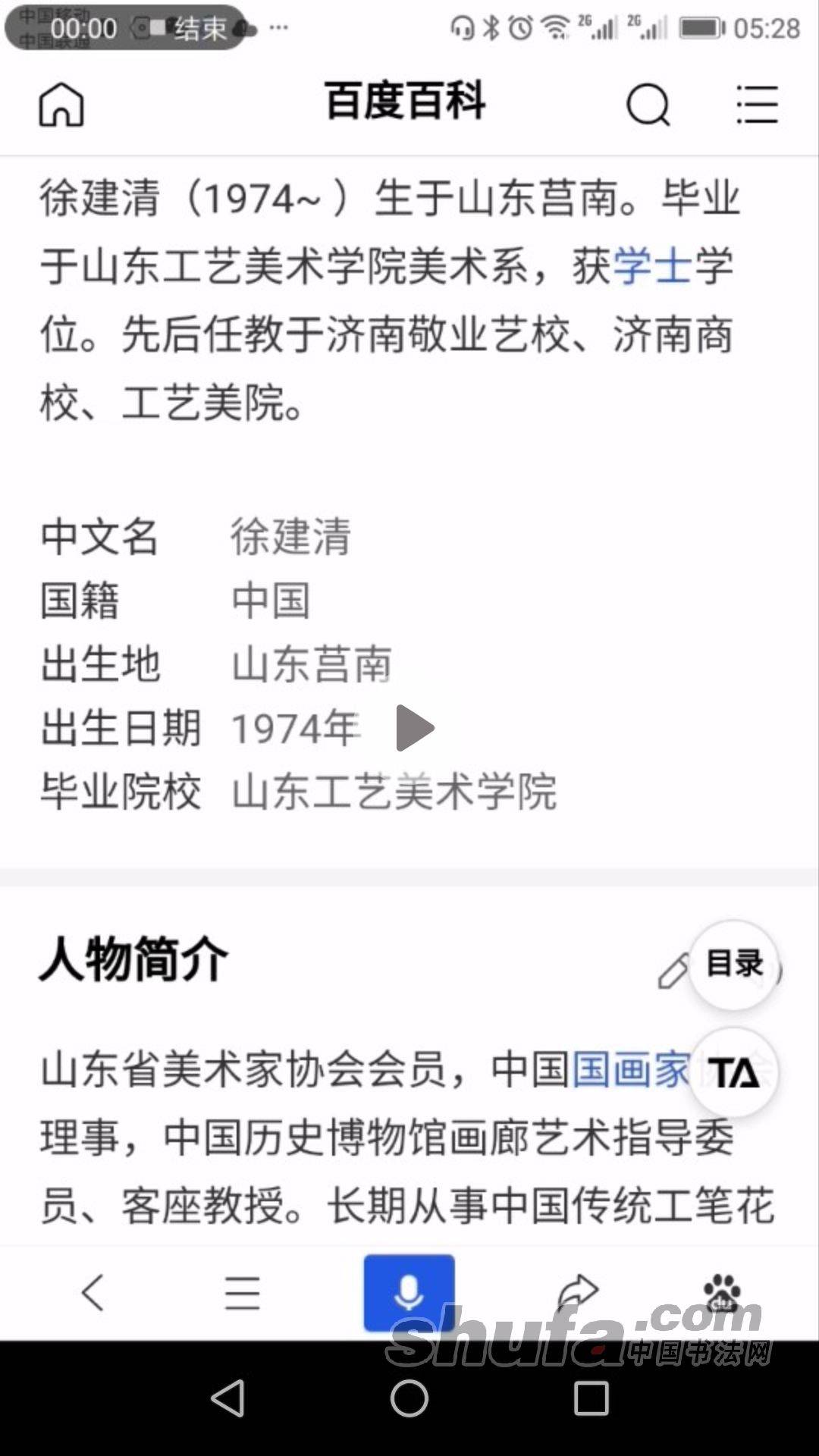819x1456 pixels.
Task: Tap the TA floating button
Action: point(733,1072)
